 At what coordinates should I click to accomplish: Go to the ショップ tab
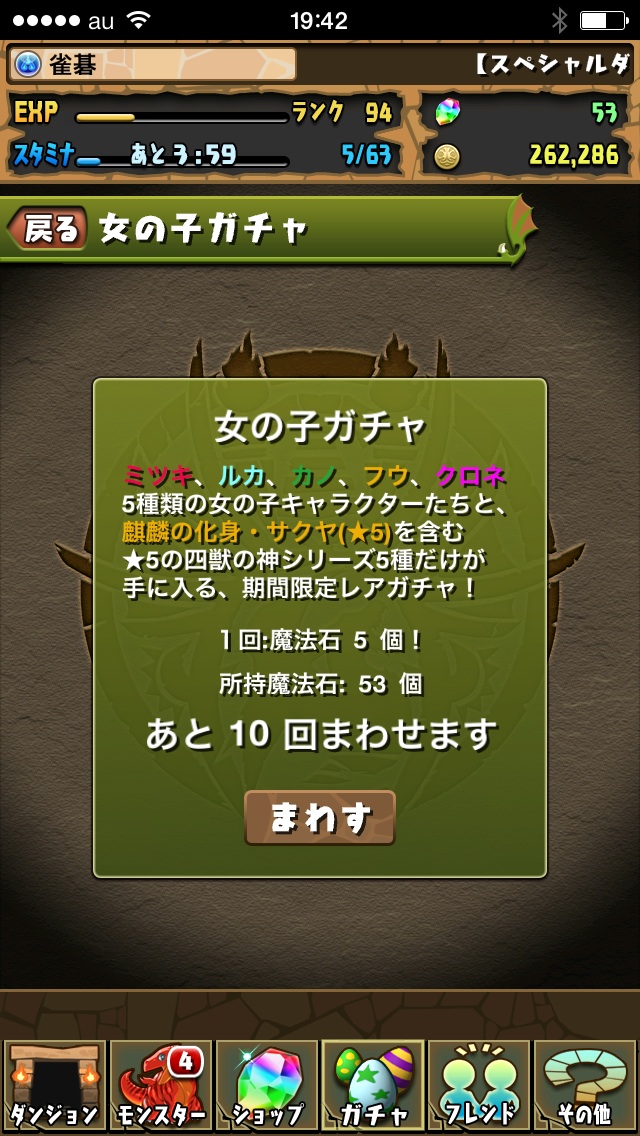266,1086
